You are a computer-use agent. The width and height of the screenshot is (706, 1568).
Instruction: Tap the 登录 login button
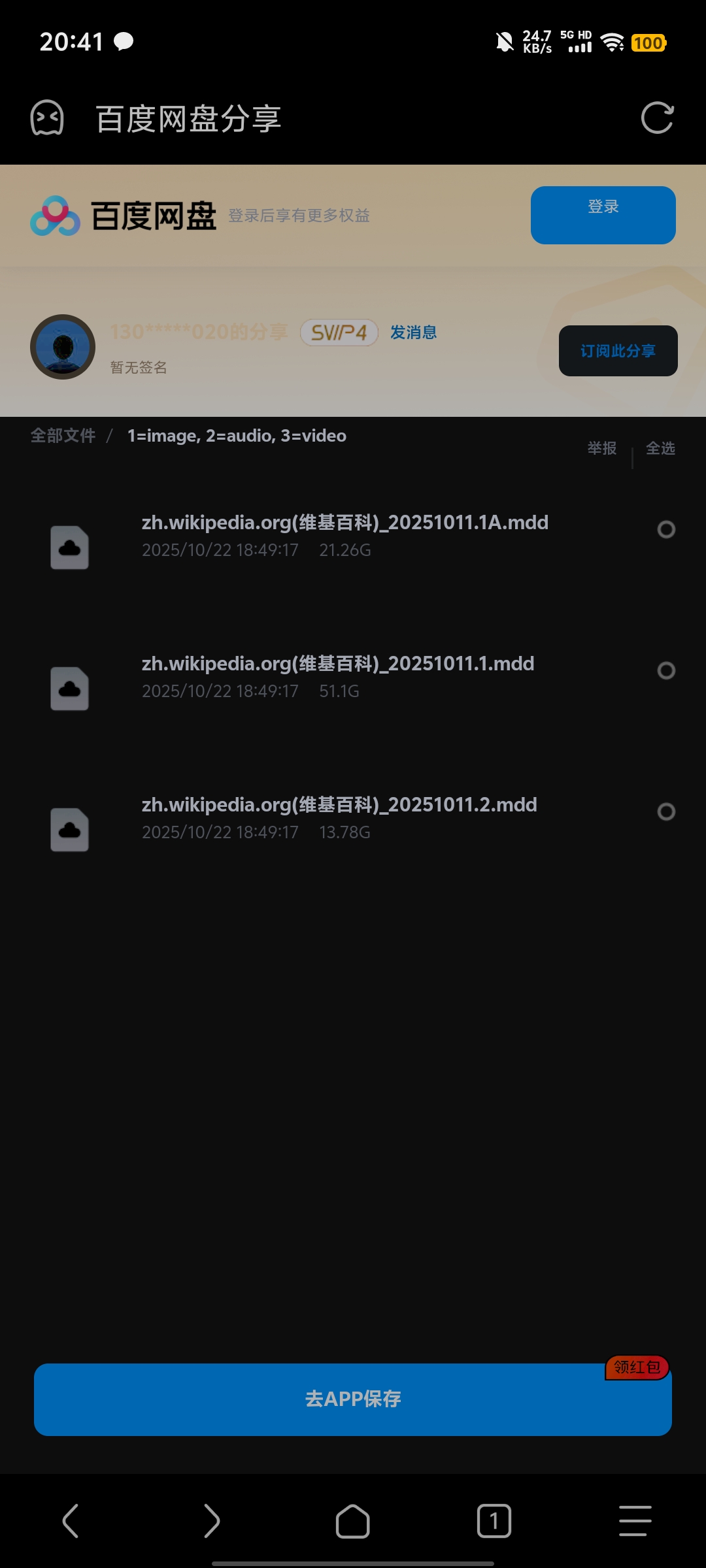[x=603, y=215]
